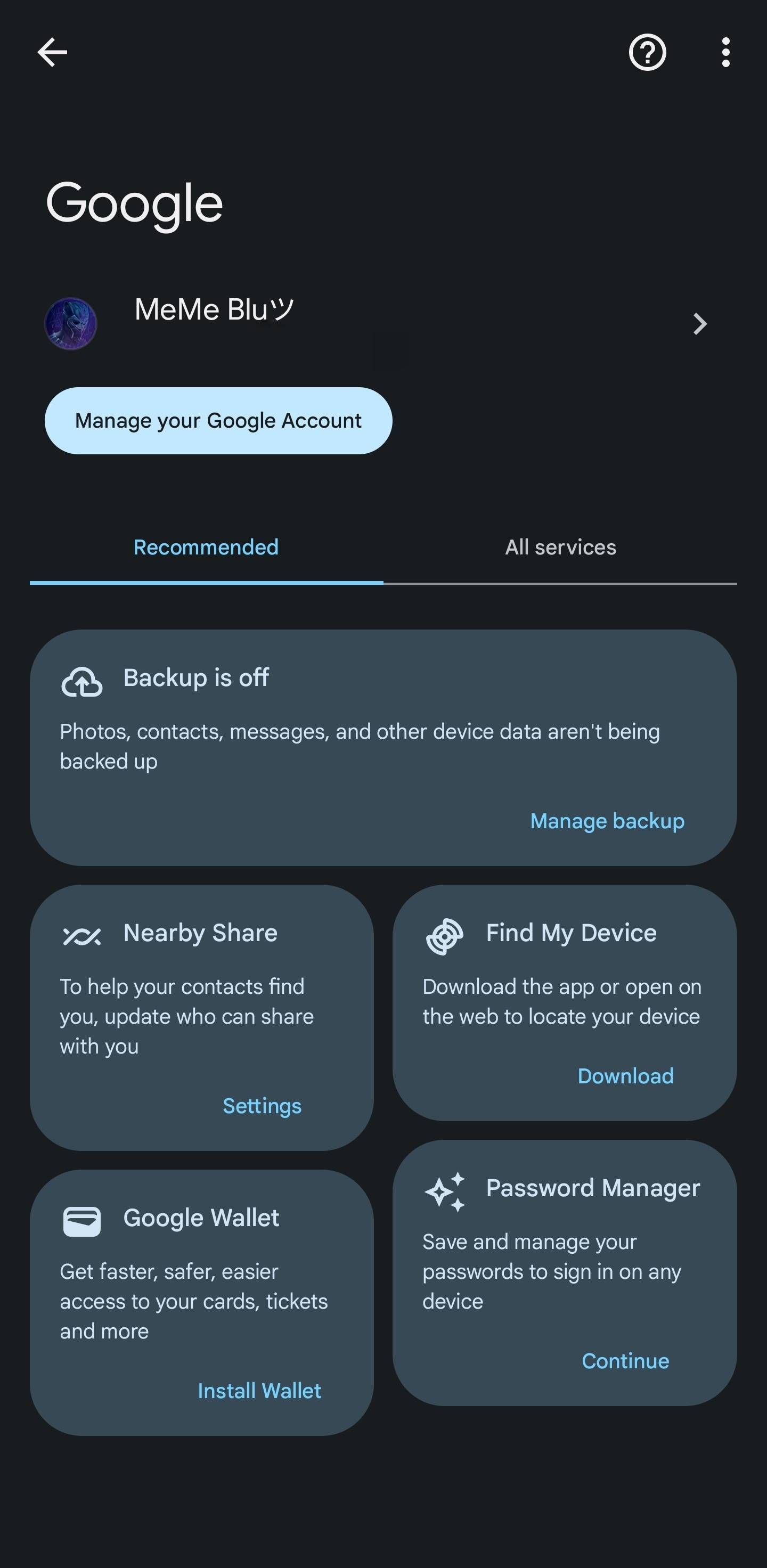Click Manage your Google Account

click(218, 421)
